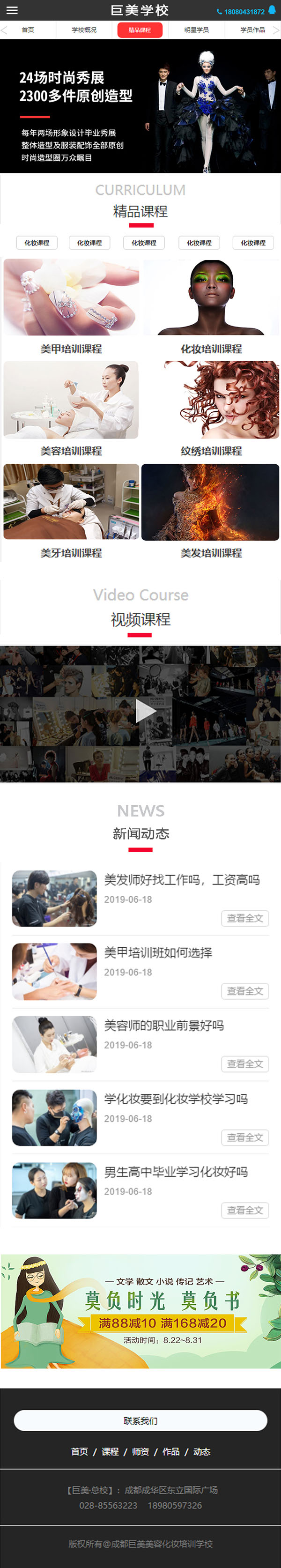
Task: Play the video course
Action: click(145, 710)
